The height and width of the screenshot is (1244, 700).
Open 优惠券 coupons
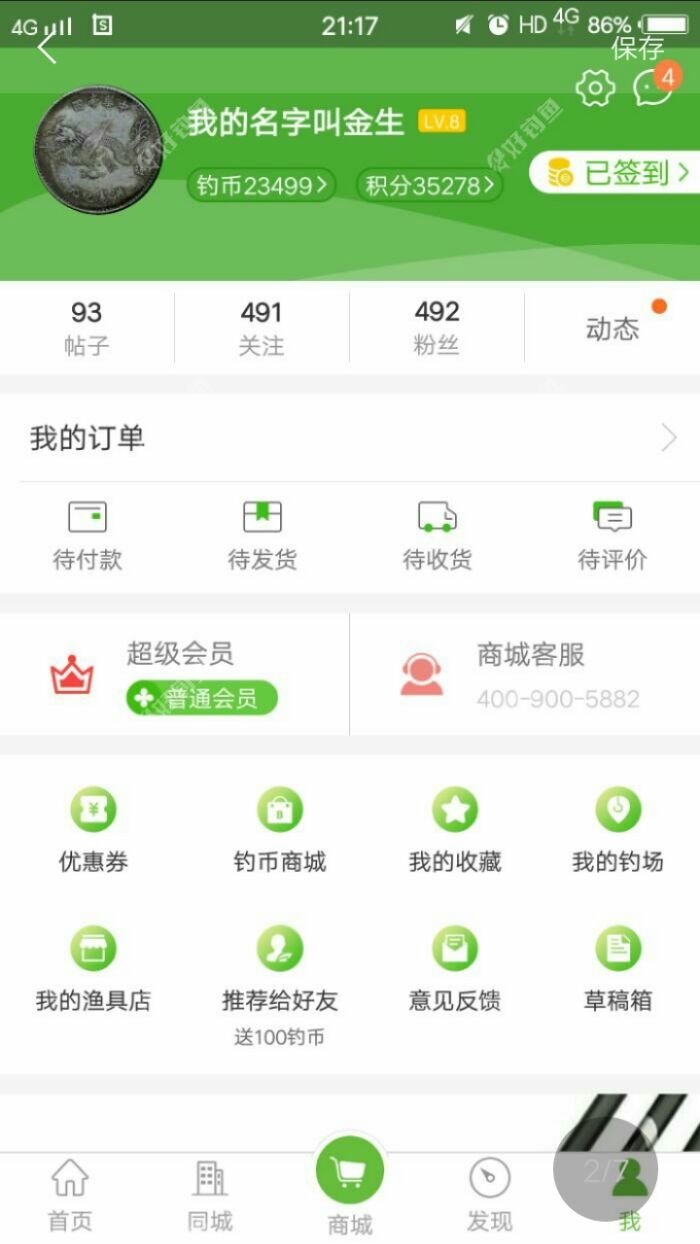[x=93, y=830]
